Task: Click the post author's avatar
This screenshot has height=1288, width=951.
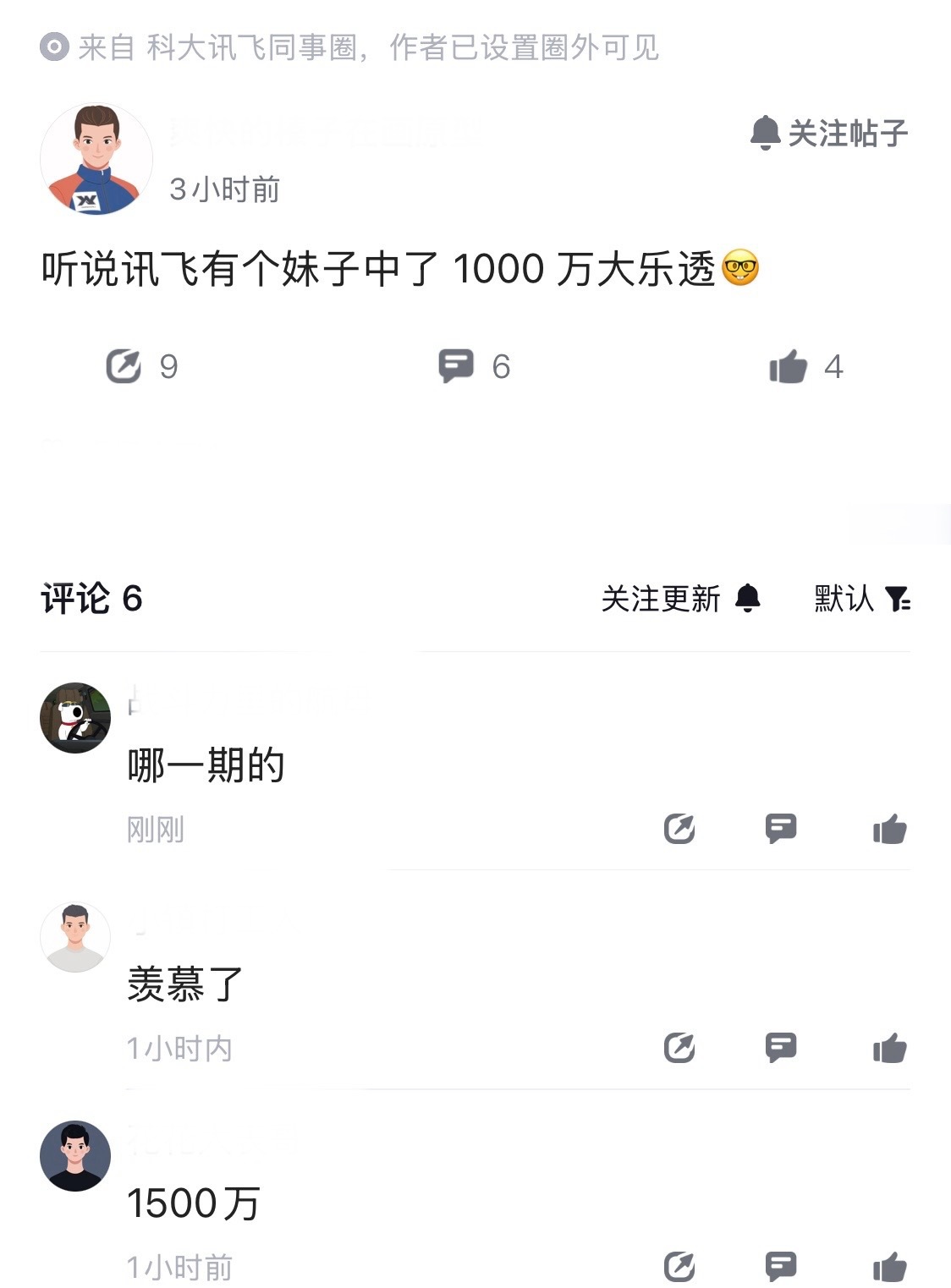Action: (96, 153)
